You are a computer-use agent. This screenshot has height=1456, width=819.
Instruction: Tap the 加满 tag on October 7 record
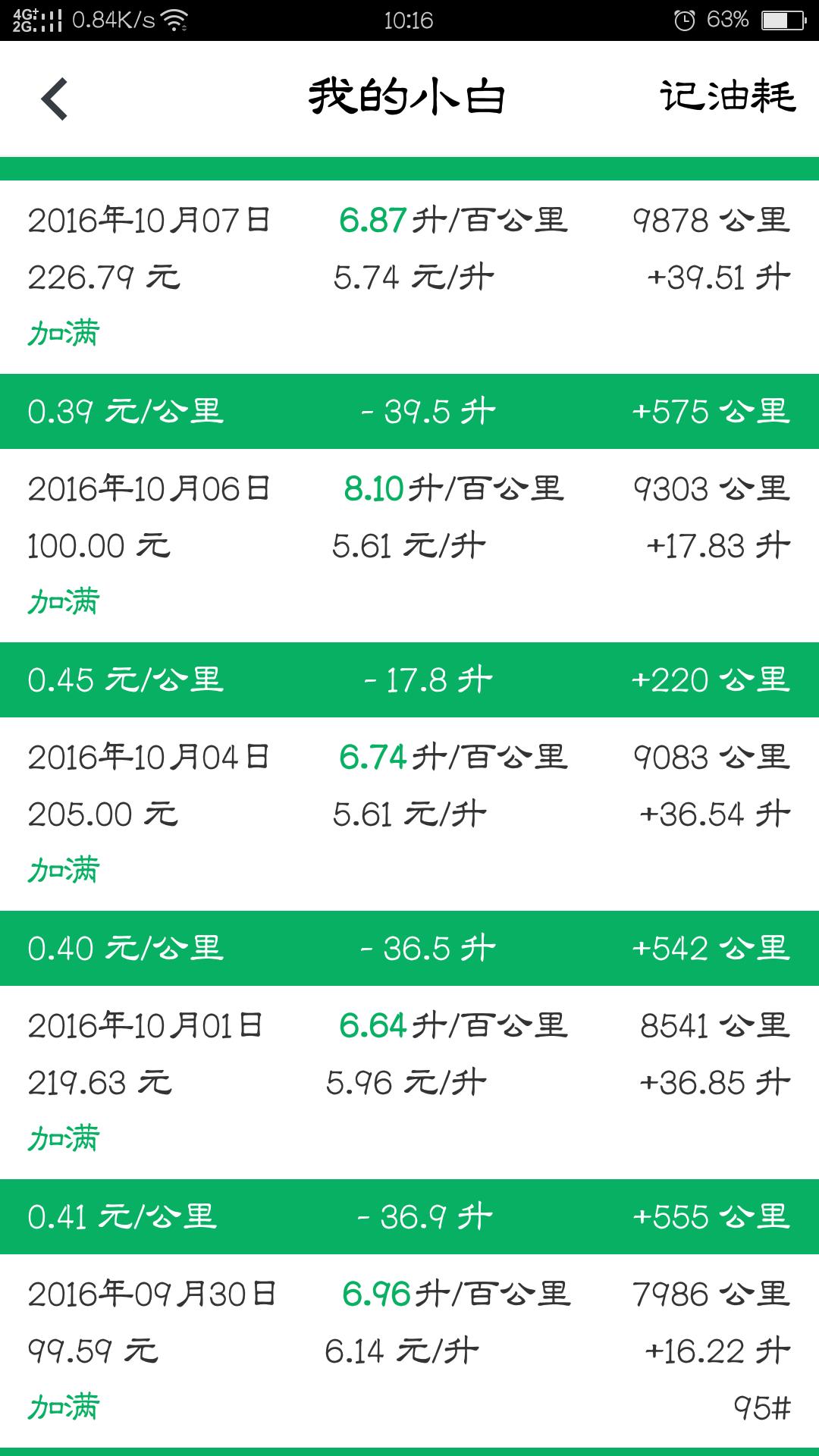(x=63, y=331)
